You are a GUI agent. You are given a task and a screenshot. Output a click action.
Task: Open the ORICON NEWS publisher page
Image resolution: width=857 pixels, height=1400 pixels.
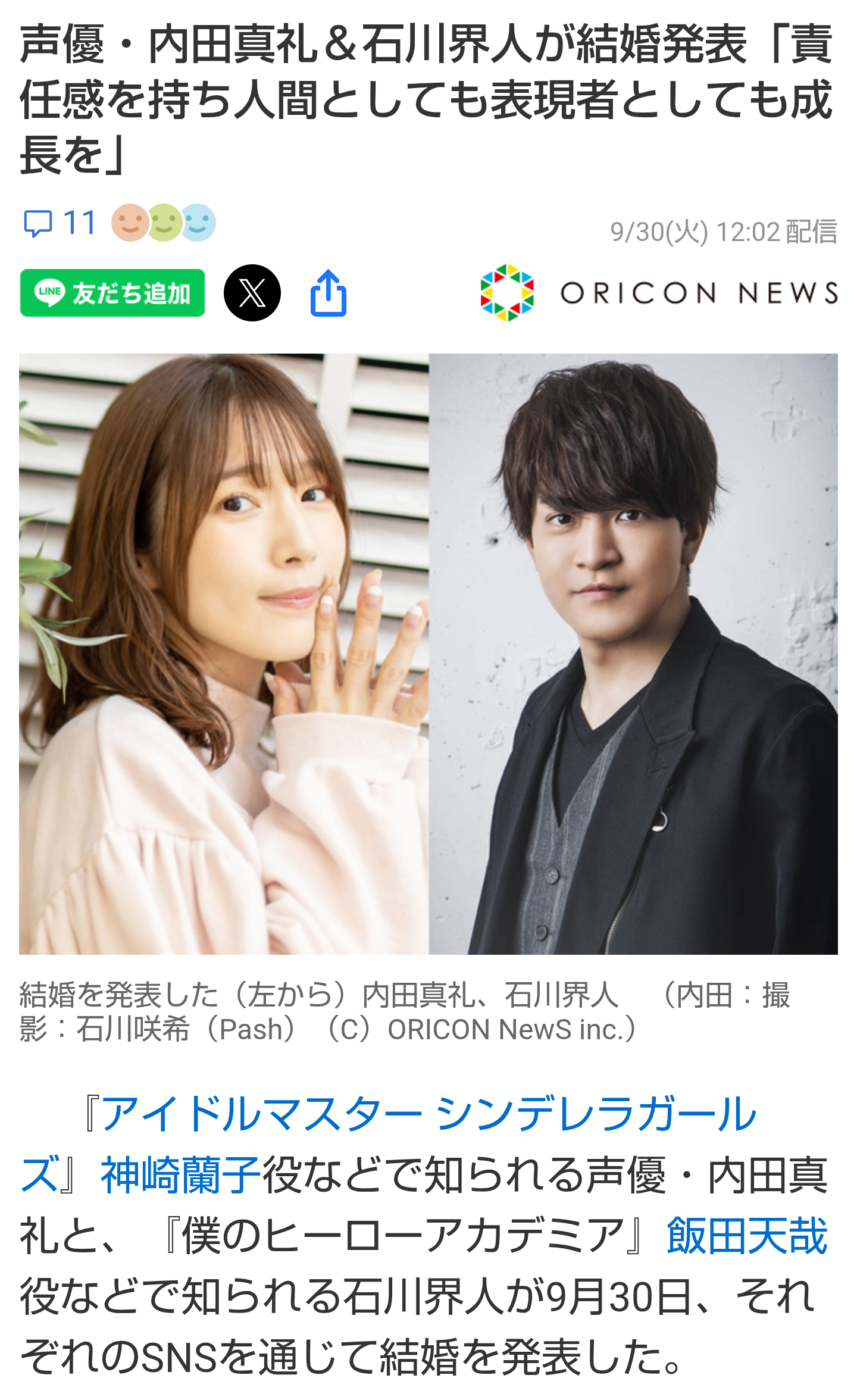coord(659,293)
